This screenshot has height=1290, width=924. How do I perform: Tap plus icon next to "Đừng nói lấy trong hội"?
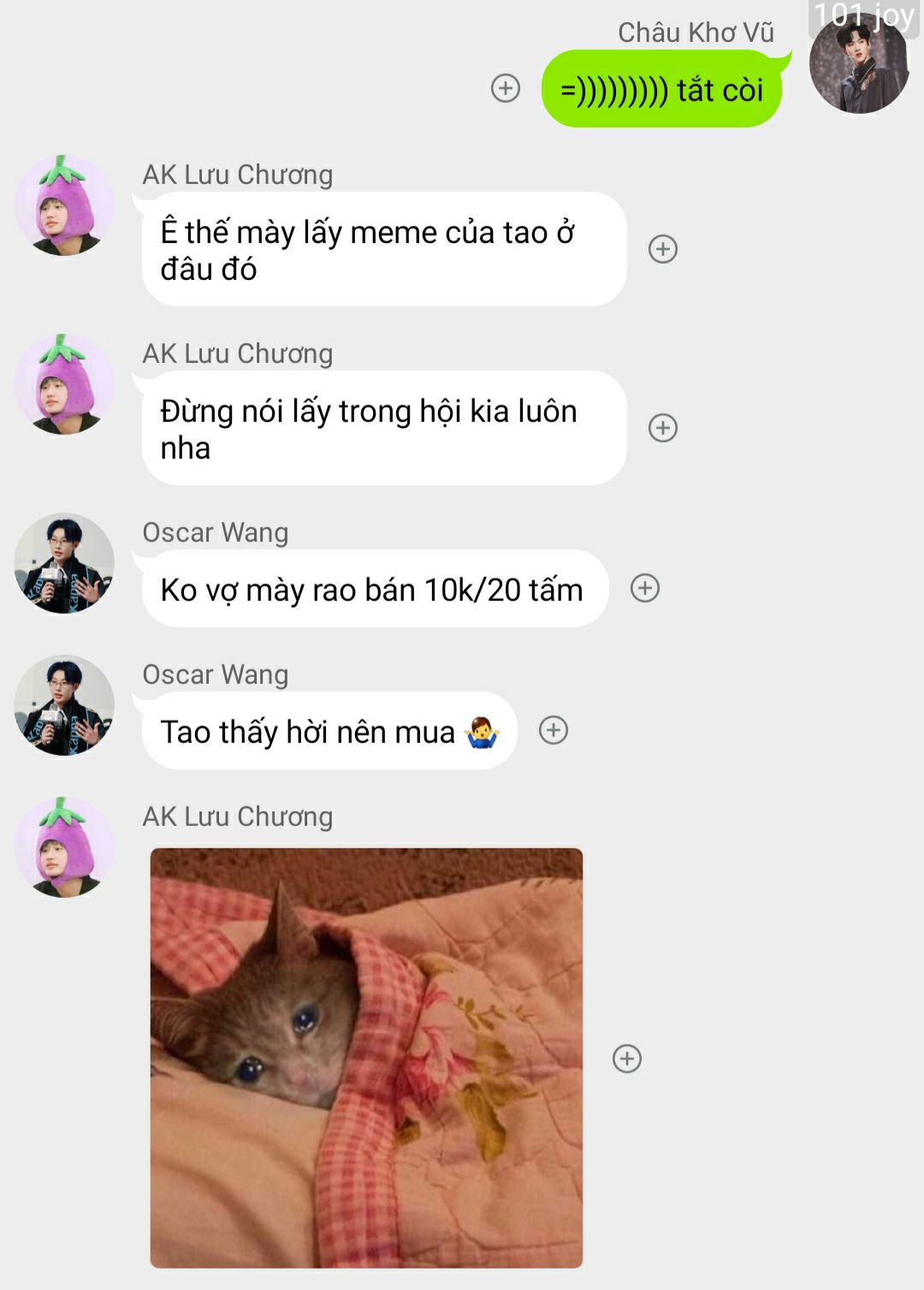pos(663,428)
